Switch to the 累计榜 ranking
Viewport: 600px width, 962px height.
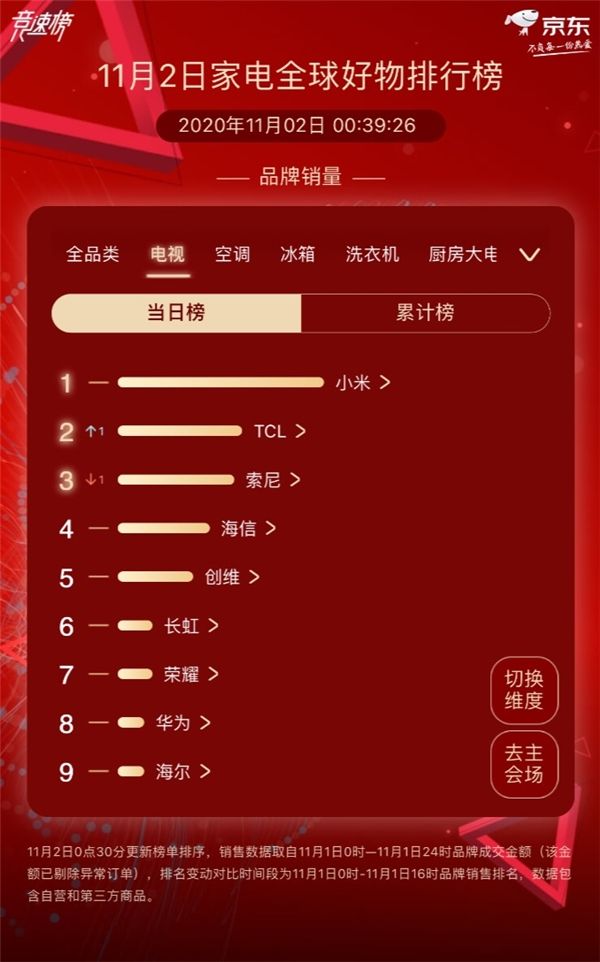coord(425,313)
